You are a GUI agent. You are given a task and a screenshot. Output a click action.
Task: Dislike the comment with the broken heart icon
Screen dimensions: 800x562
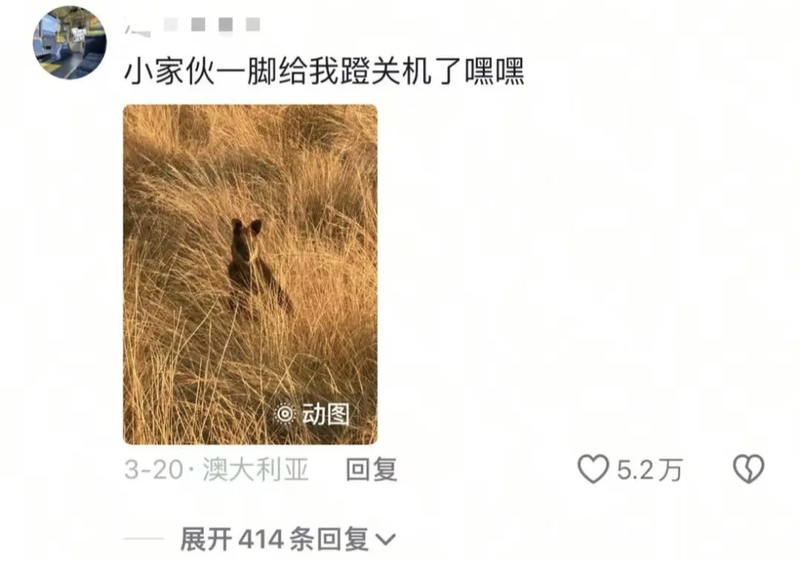point(749,469)
